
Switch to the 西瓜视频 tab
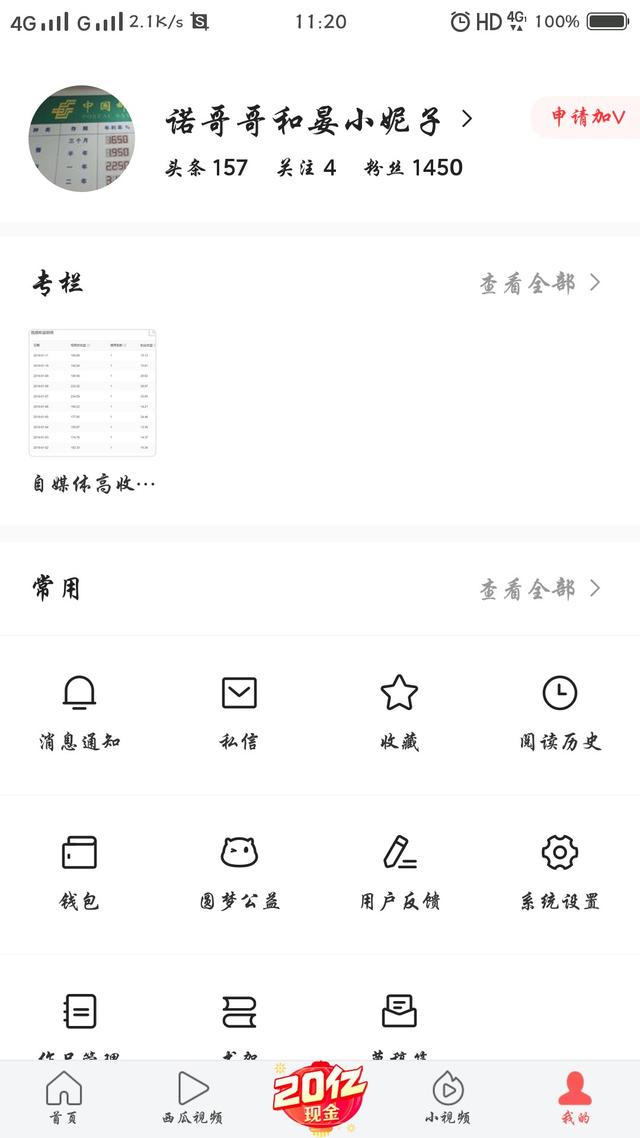[192, 1099]
